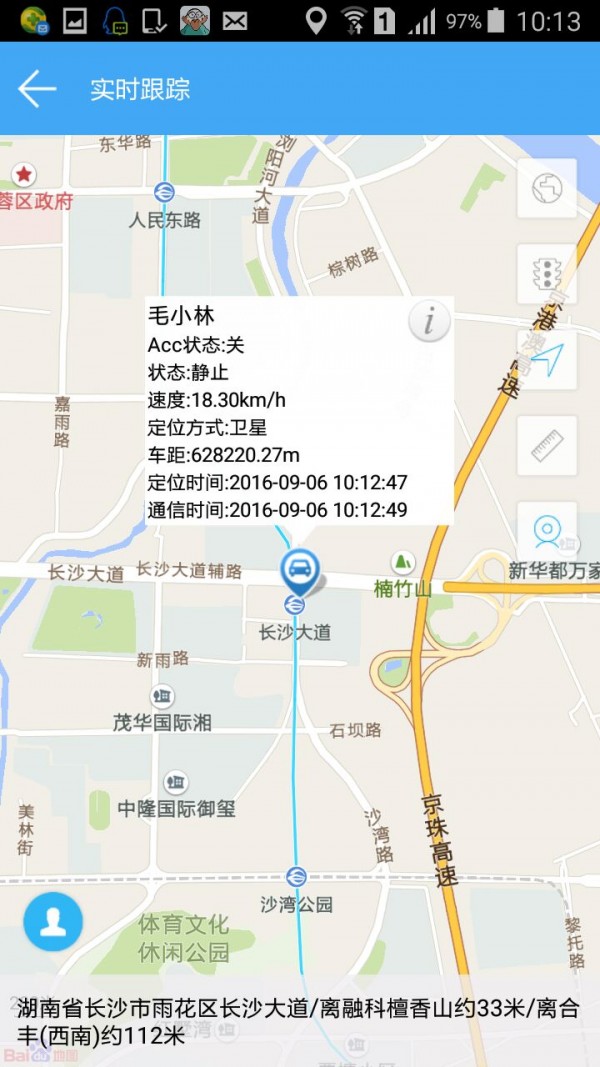Screen dimensions: 600x1067
Task: Open the info icon in 毛小林's popup
Action: click(430, 321)
